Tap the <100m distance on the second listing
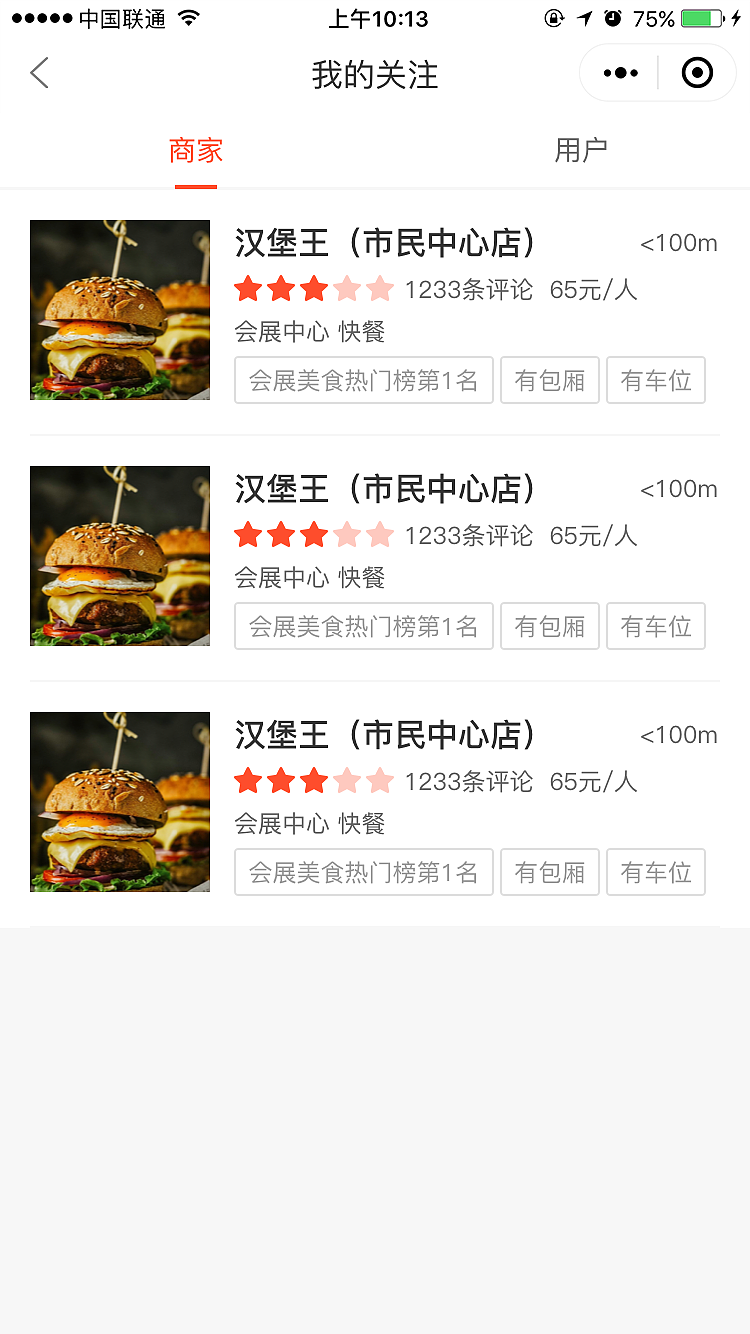Viewport: 750px width, 1334px height. [678, 489]
